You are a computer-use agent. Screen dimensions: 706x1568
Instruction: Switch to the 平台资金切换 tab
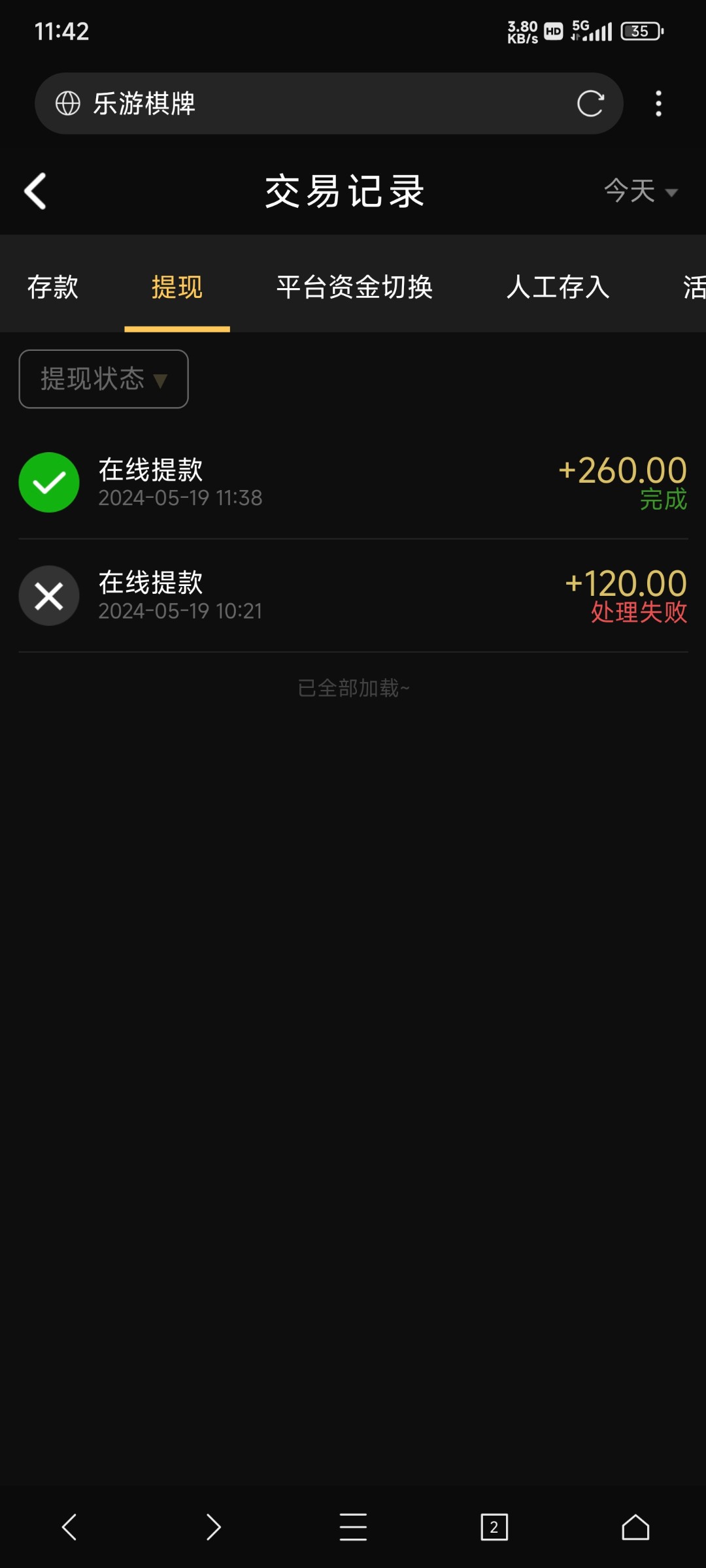(354, 287)
